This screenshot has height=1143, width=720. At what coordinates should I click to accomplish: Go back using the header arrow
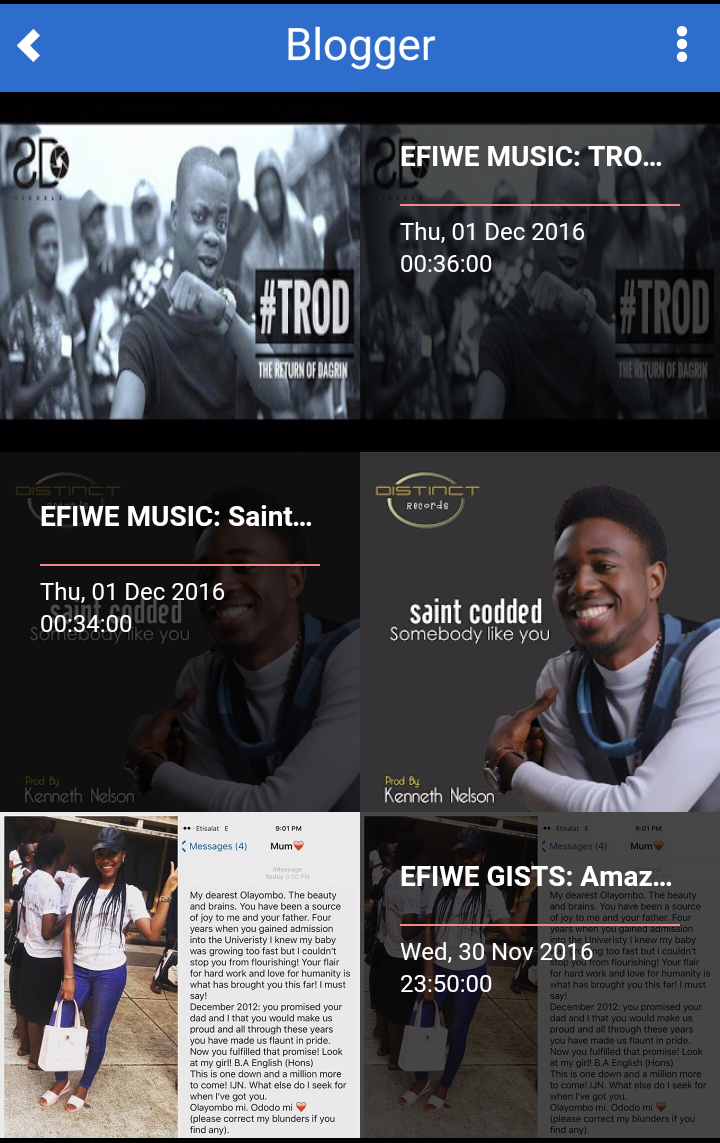tap(29, 45)
